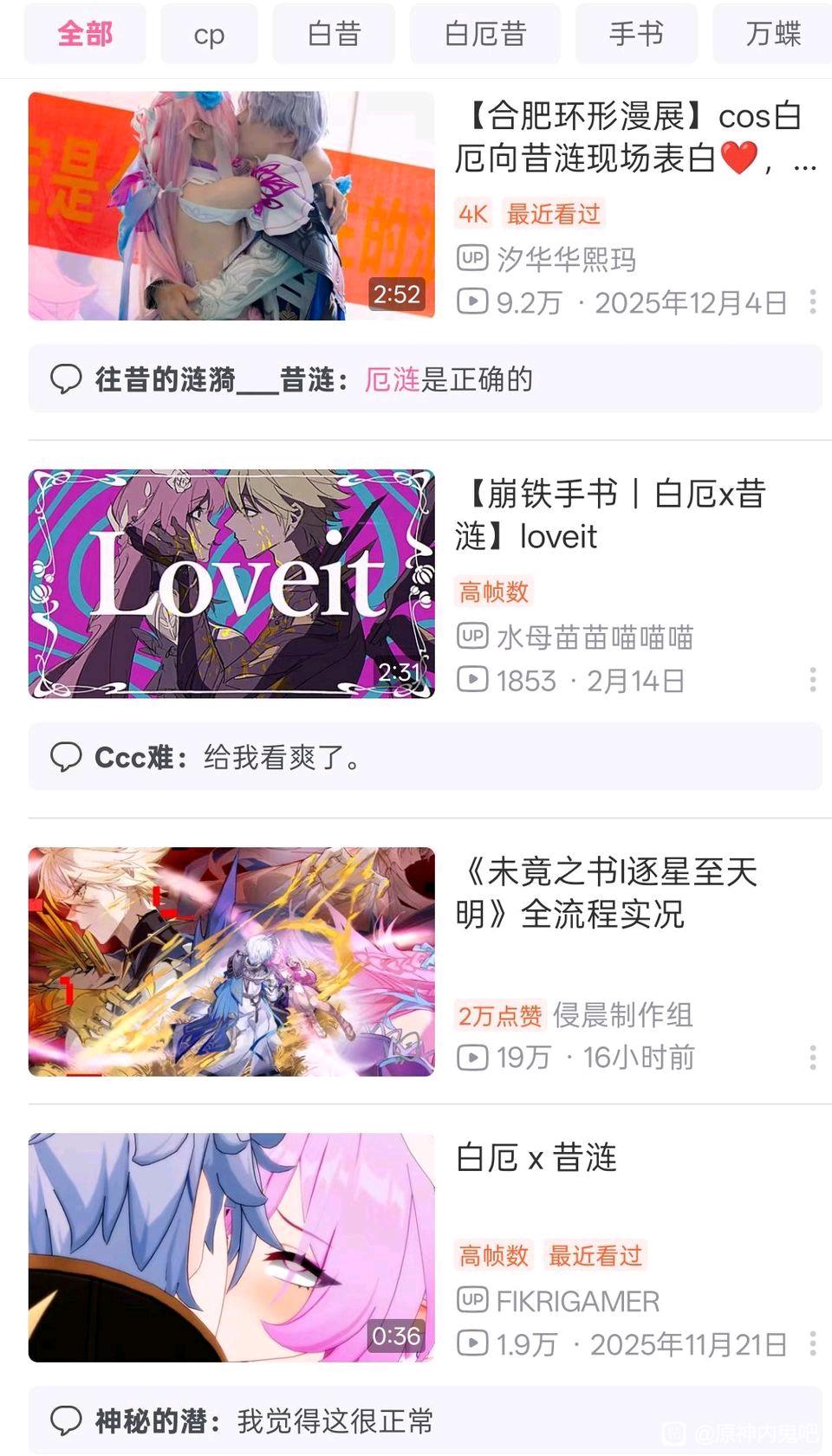The image size is (832, 1456).
Task: Play the Loveit 崩铁手书 video
Action: tap(231, 584)
